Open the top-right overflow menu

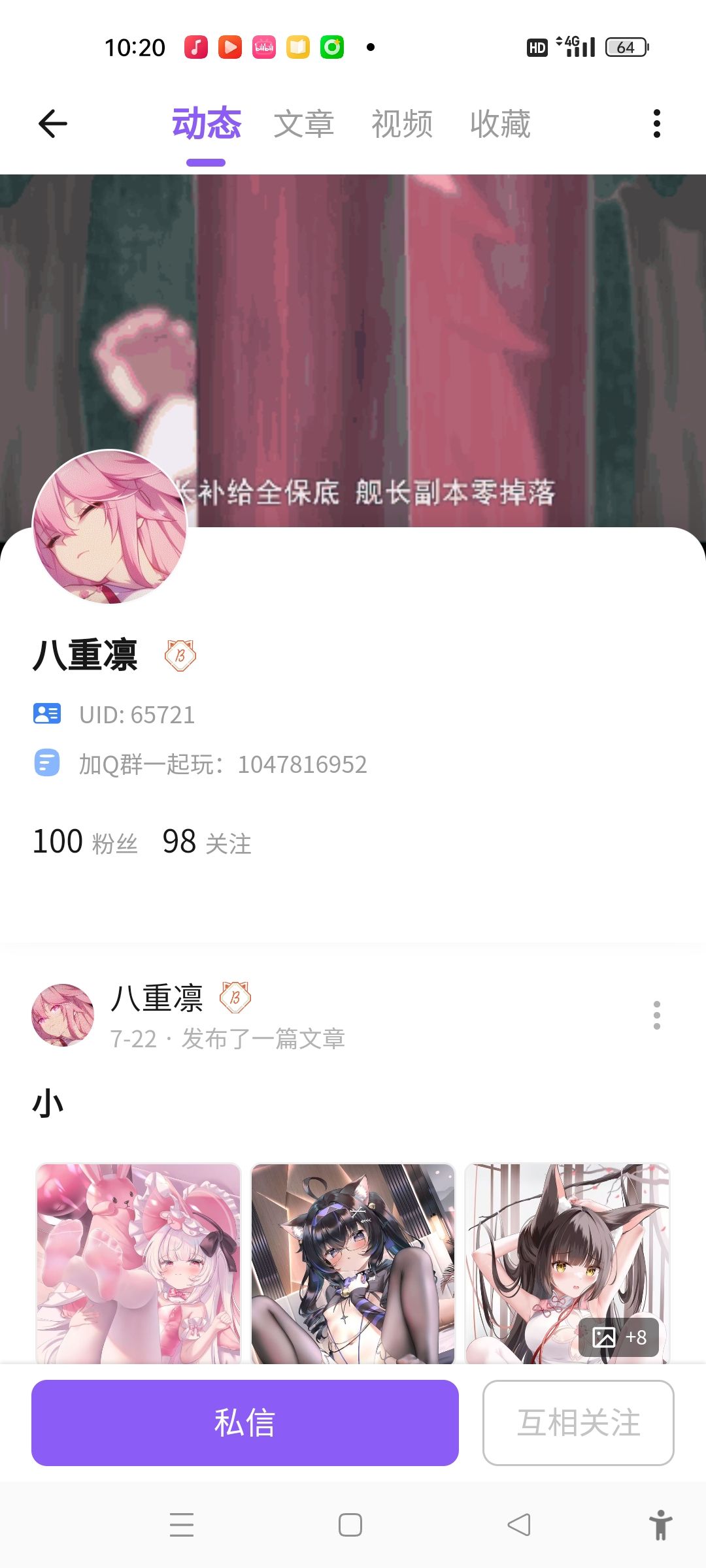pos(657,123)
